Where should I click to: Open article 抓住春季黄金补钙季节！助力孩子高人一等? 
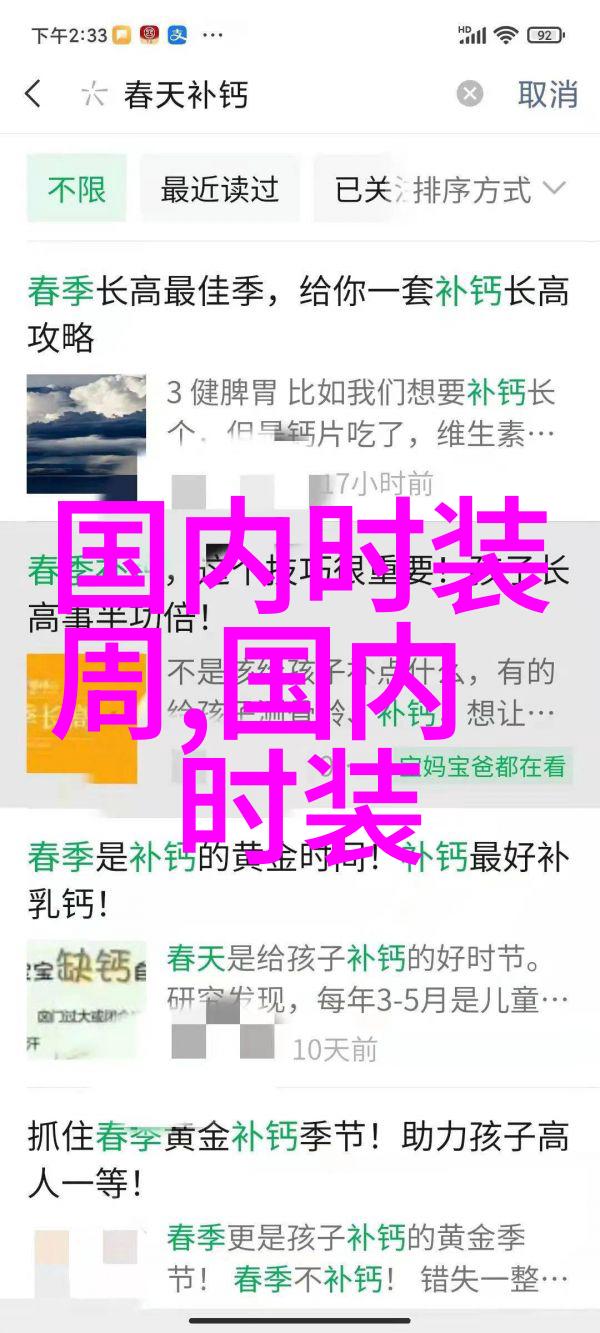[x=298, y=1160]
